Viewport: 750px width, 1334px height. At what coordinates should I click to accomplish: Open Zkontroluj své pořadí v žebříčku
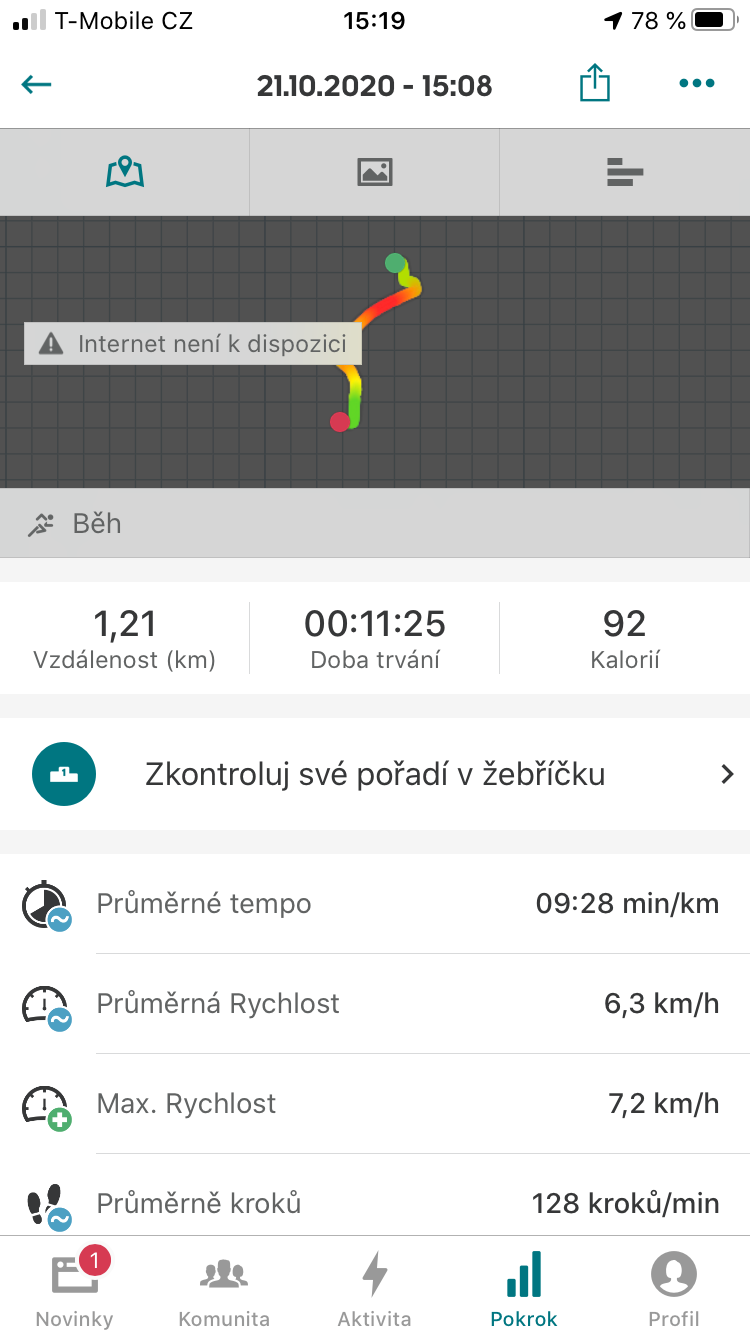375,774
